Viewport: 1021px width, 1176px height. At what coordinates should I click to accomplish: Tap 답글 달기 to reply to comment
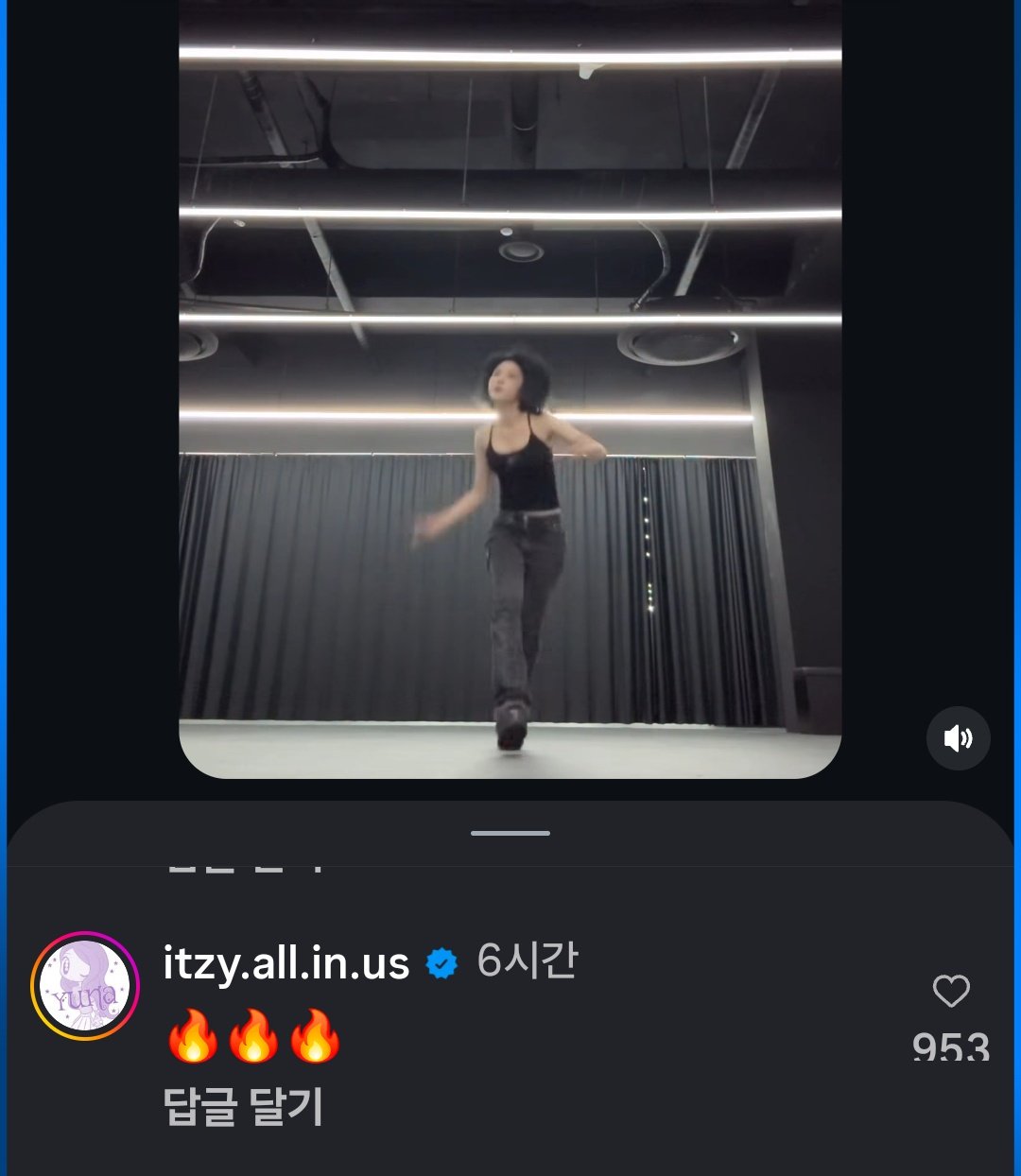tap(243, 1106)
